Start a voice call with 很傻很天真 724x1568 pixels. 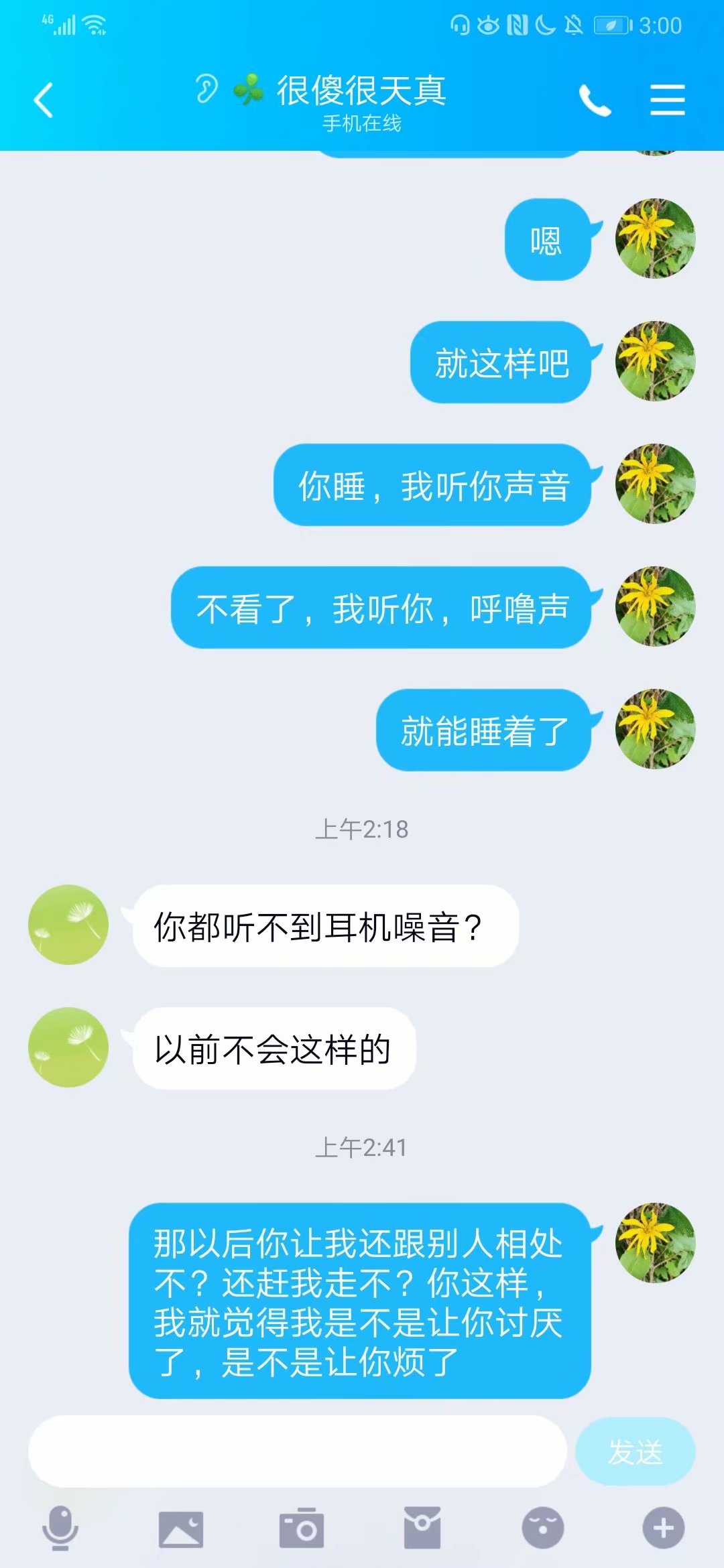(595, 101)
